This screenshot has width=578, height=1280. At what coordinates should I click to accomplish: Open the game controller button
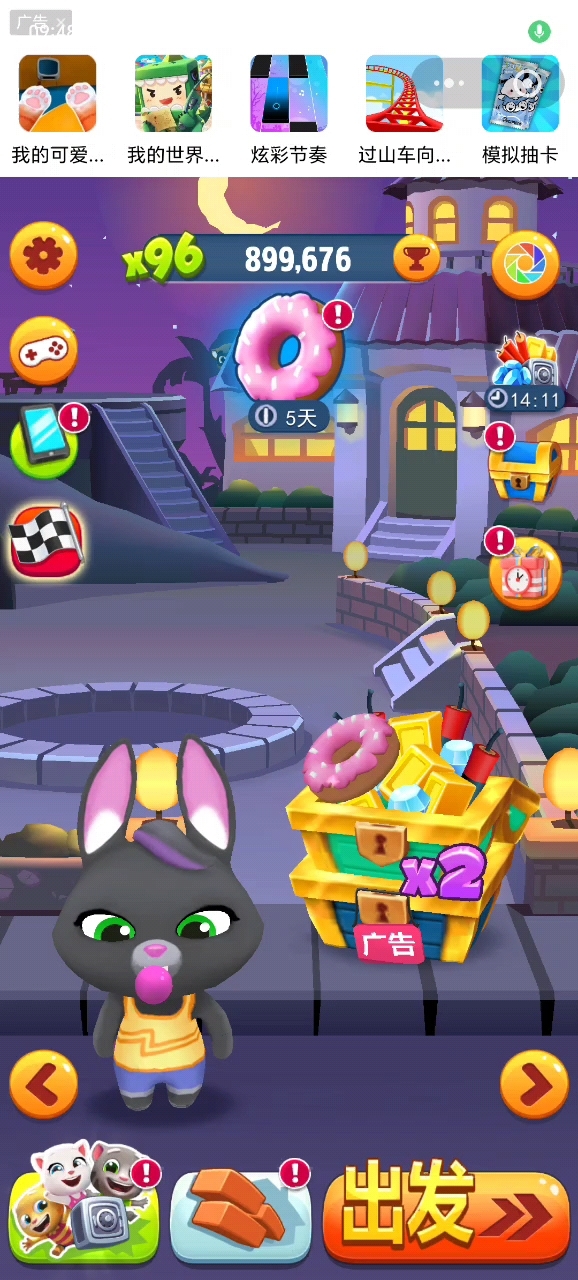[x=43, y=351]
